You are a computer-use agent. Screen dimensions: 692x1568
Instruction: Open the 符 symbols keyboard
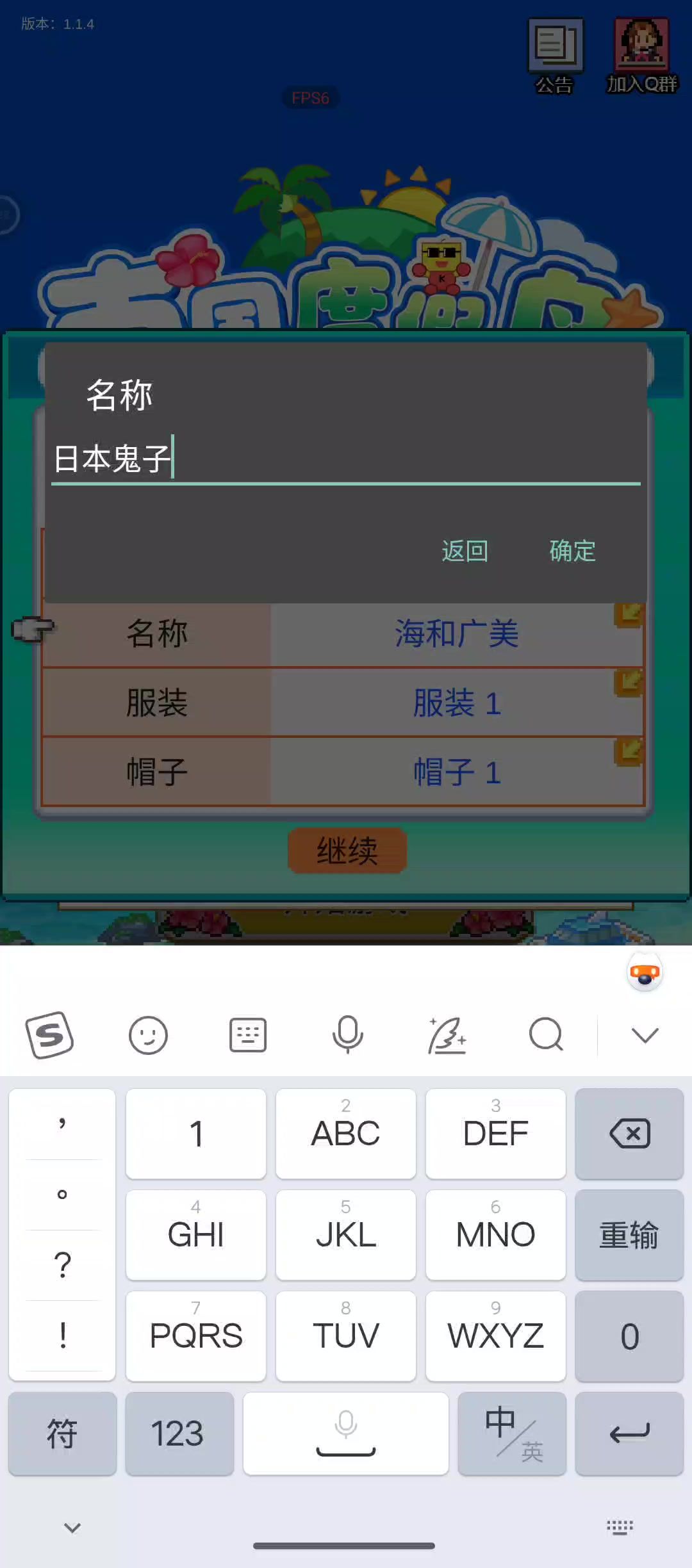point(62,1433)
